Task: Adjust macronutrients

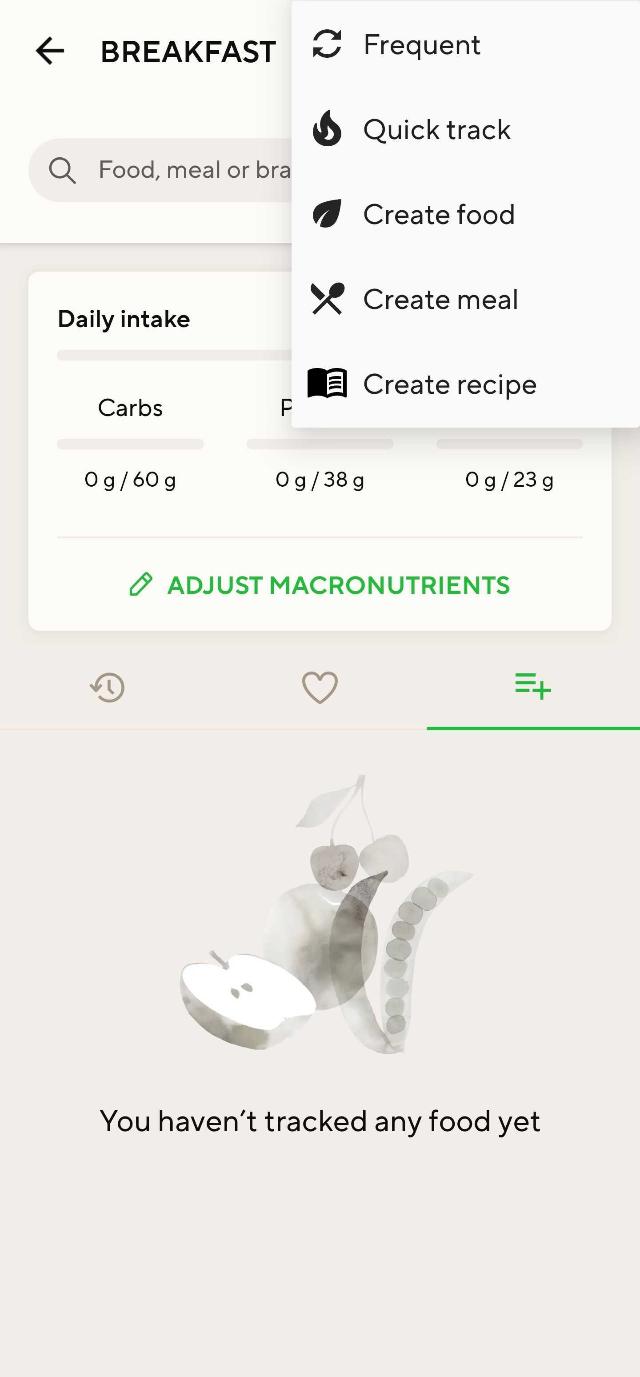Action: pos(320,585)
